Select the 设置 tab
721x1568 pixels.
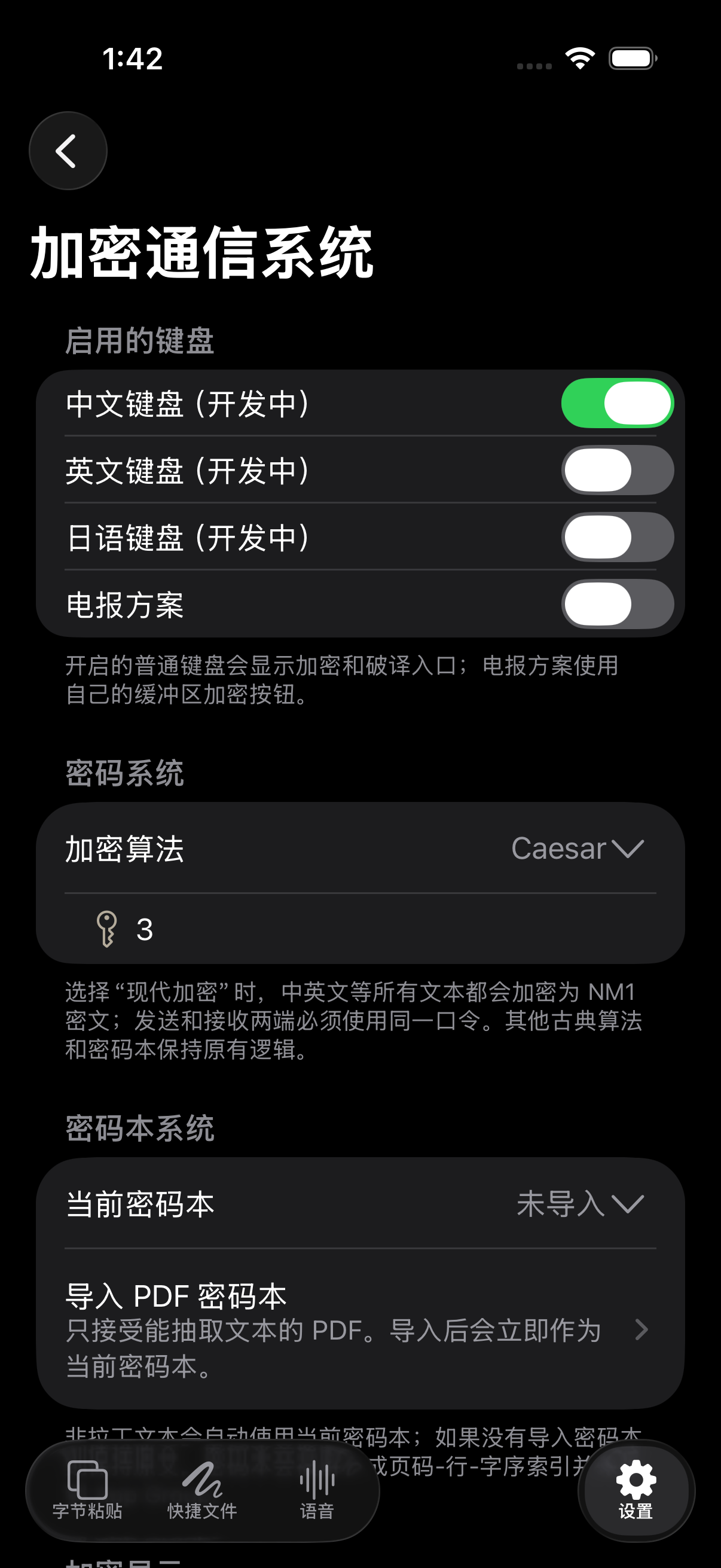(x=636, y=1490)
